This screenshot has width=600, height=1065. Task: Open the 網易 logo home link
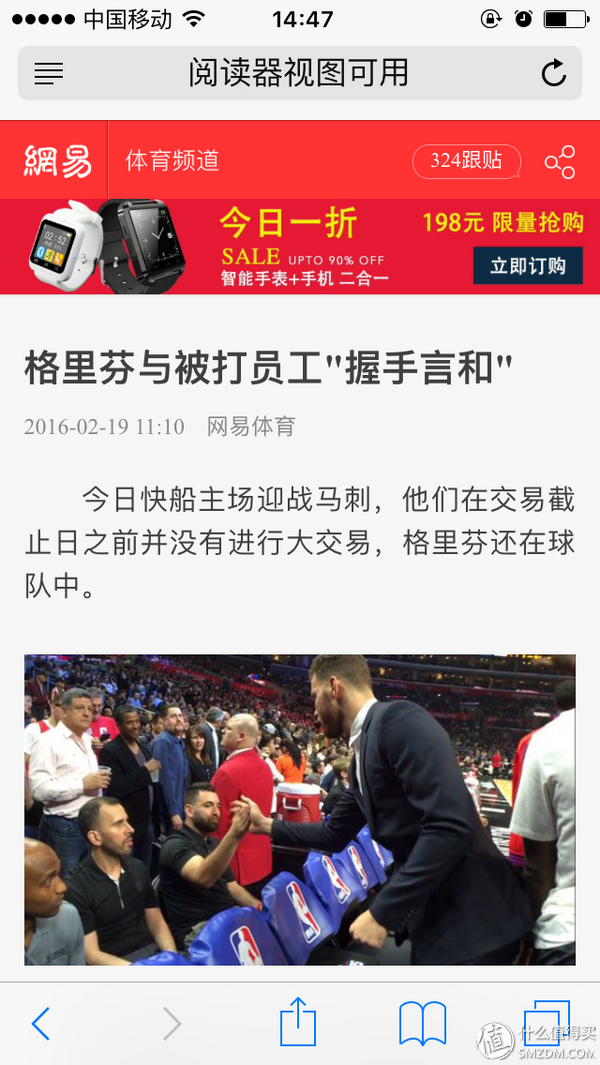click(x=58, y=161)
